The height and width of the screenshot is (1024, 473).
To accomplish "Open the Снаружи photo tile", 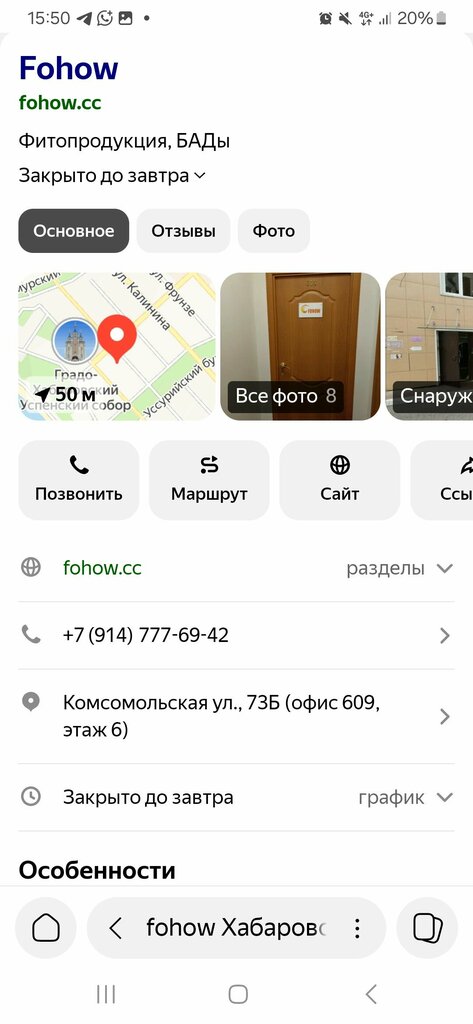I will tap(429, 346).
